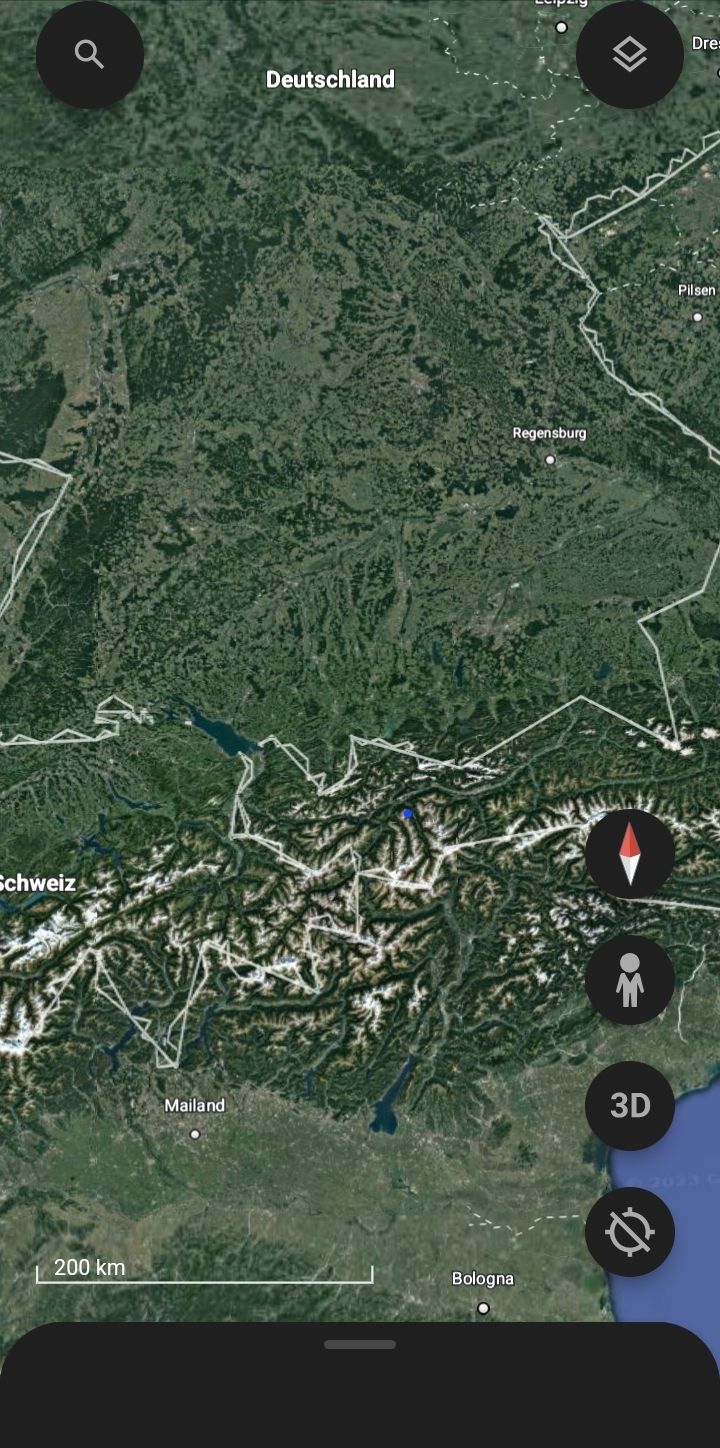720x1448 pixels.
Task: Tap the my location button
Action: [x=629, y=1232]
